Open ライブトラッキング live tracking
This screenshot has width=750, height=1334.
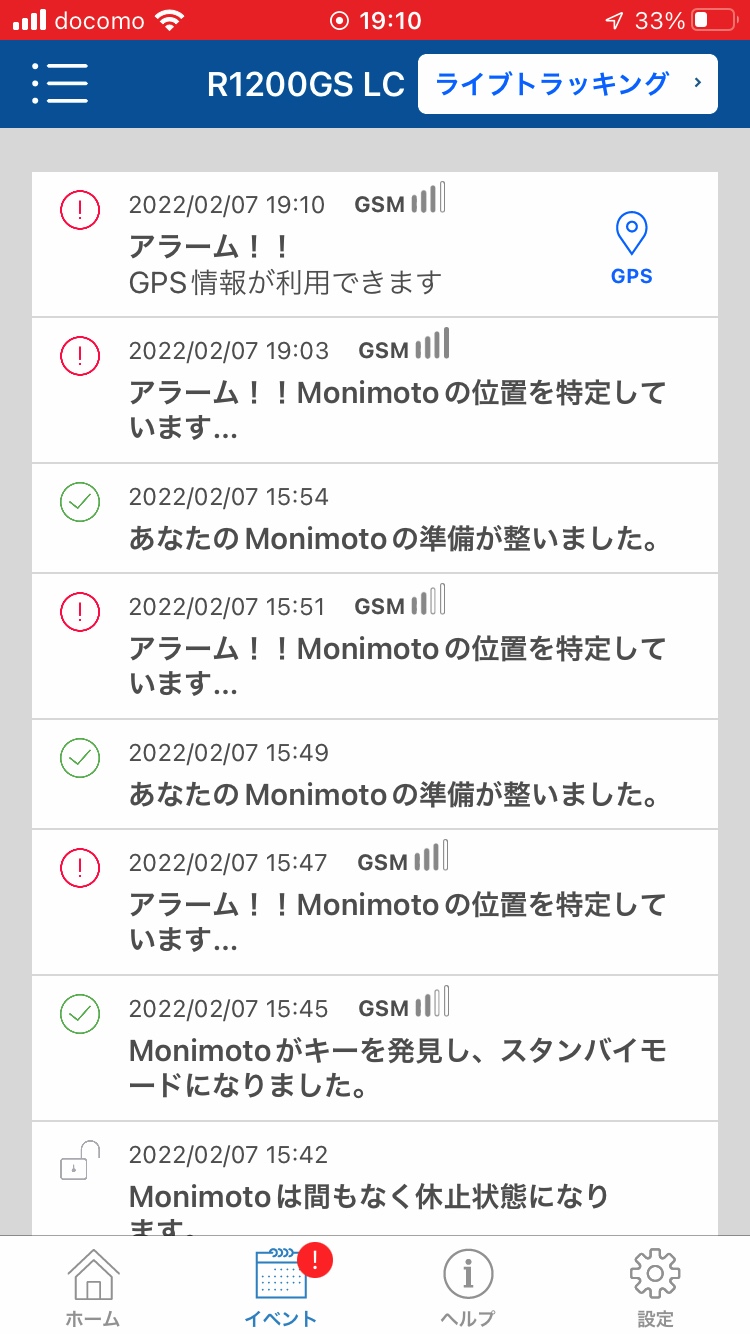pyautogui.click(x=568, y=84)
